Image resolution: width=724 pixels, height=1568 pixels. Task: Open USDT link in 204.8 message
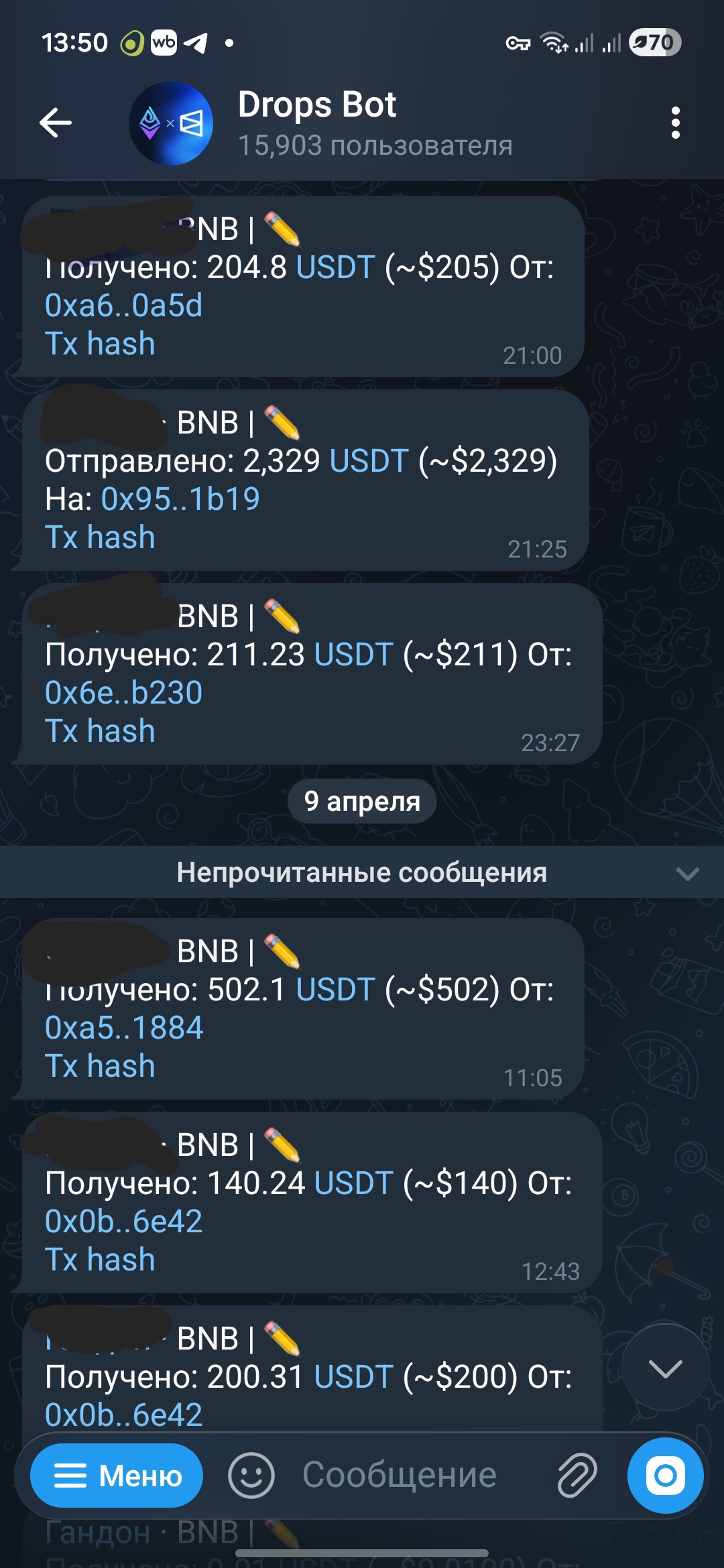click(335, 267)
